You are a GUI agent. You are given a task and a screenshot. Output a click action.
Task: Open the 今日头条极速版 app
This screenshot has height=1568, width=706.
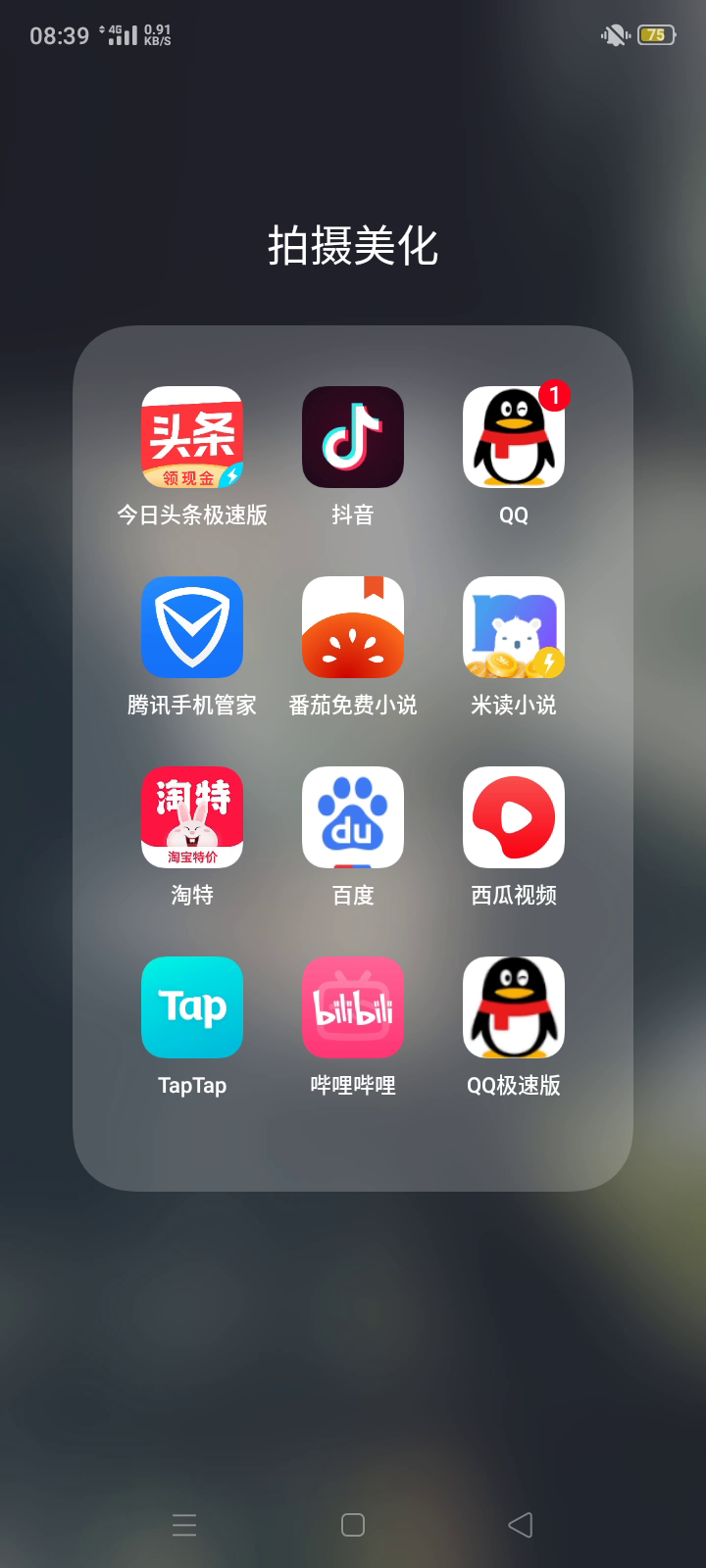click(192, 437)
